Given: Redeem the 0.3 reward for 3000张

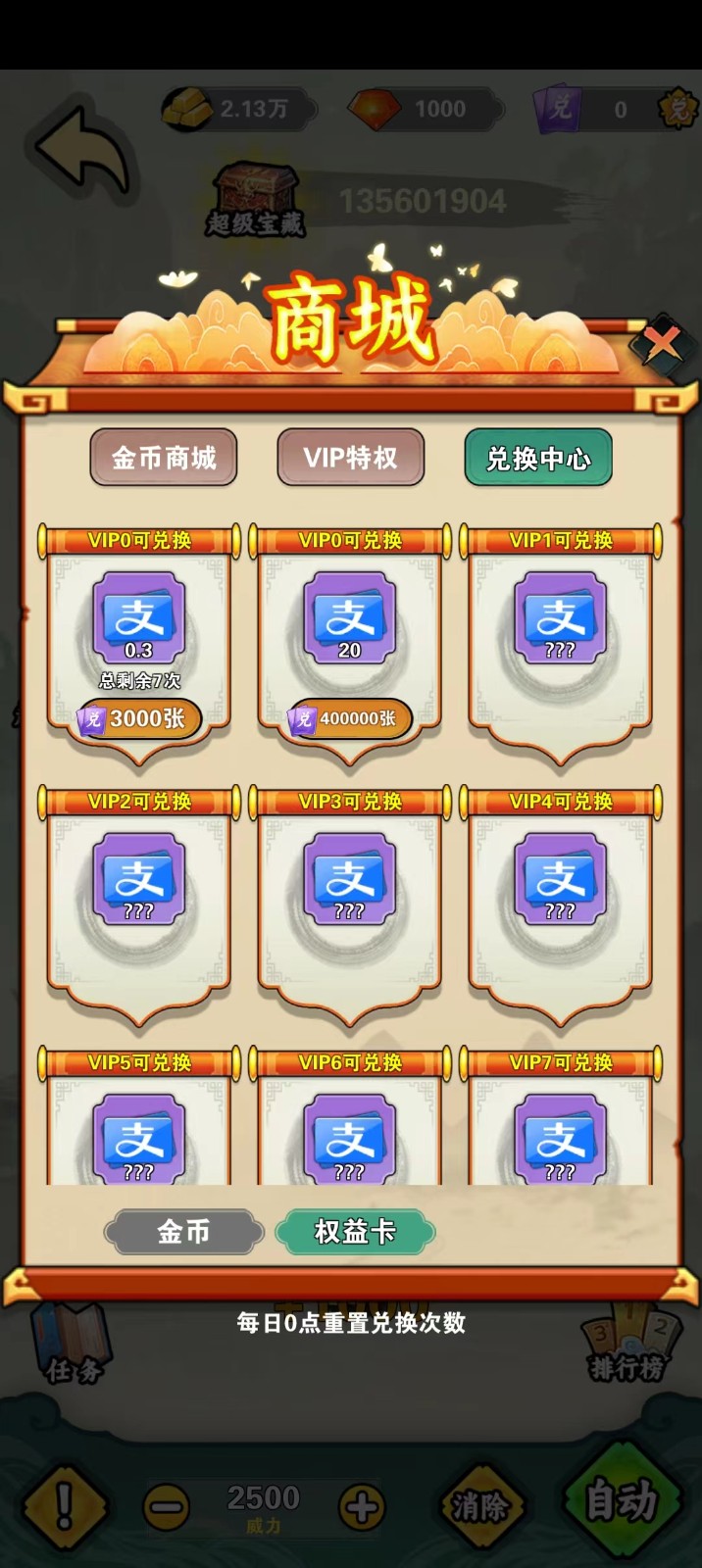Looking at the screenshot, I should coord(139,718).
